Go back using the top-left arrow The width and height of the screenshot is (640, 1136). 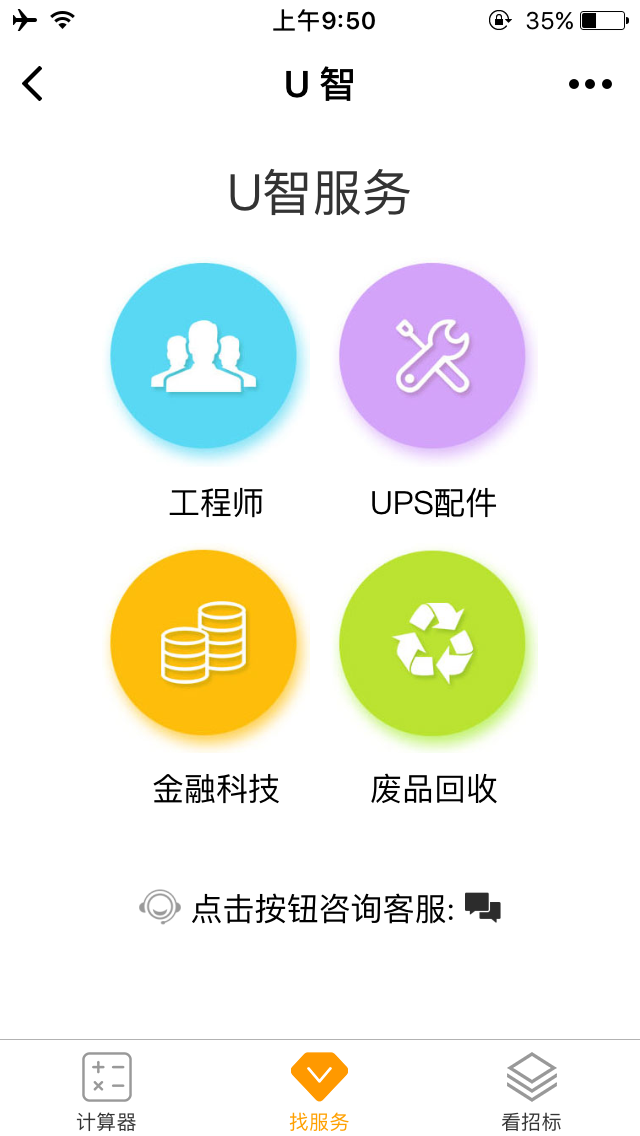(x=33, y=84)
